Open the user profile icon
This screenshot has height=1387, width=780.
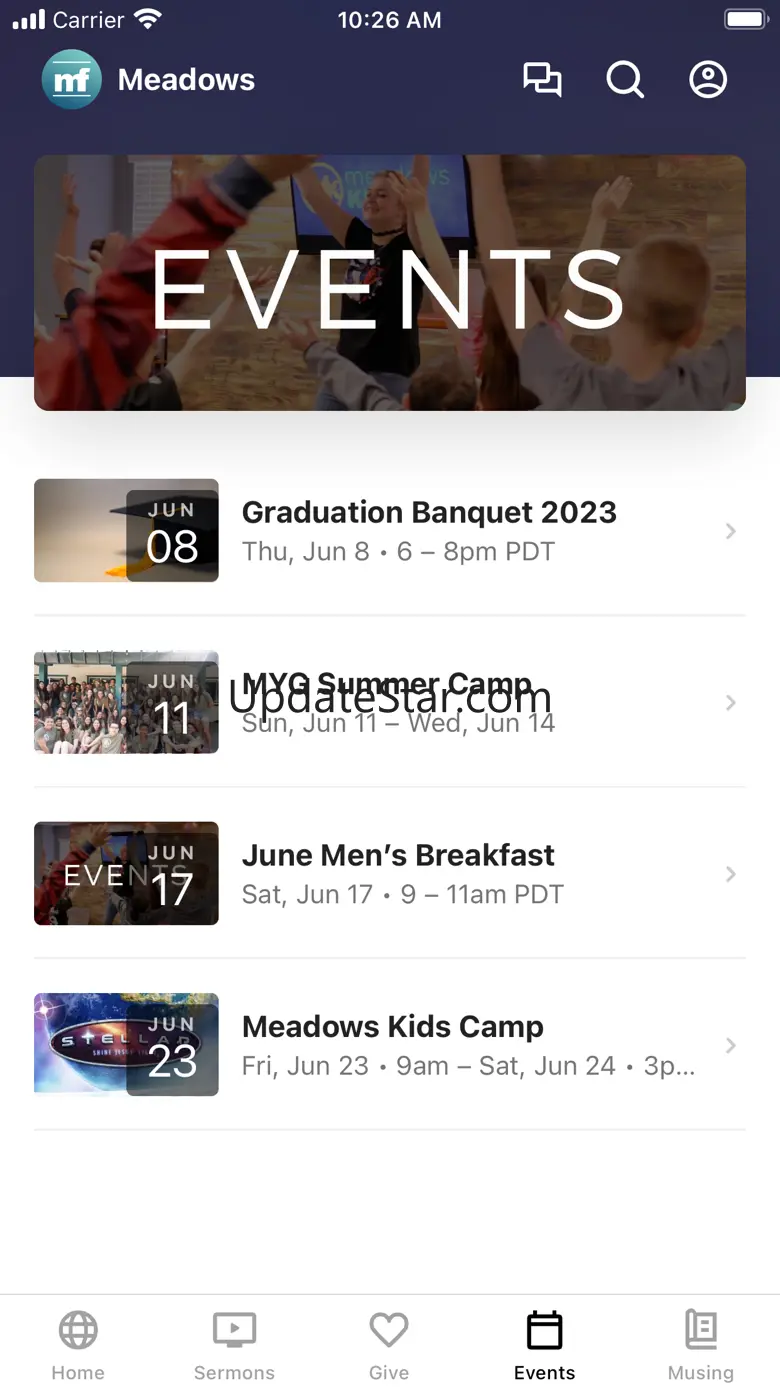[x=708, y=80]
